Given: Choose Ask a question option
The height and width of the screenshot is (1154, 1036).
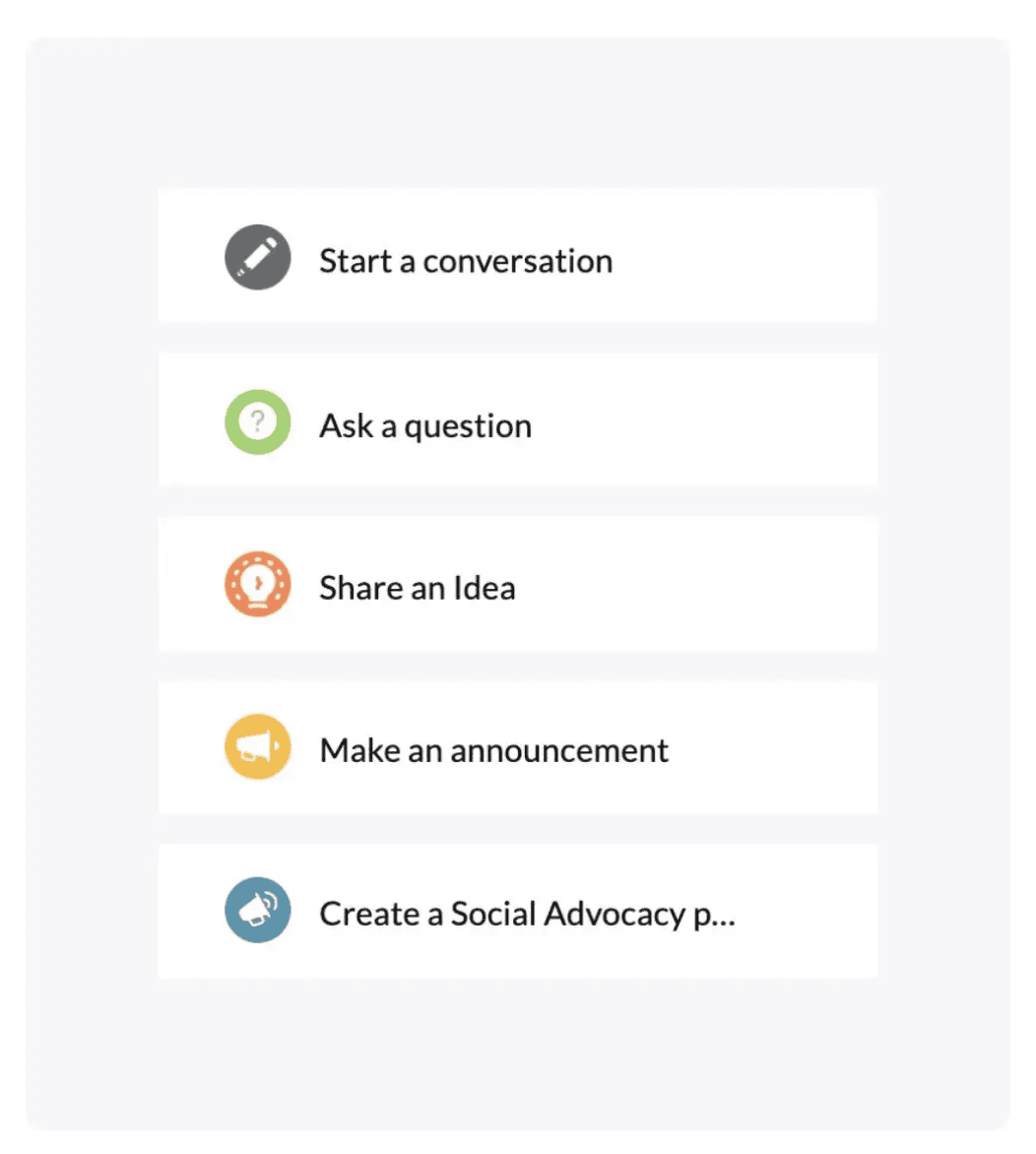Looking at the screenshot, I should coord(425,425).
